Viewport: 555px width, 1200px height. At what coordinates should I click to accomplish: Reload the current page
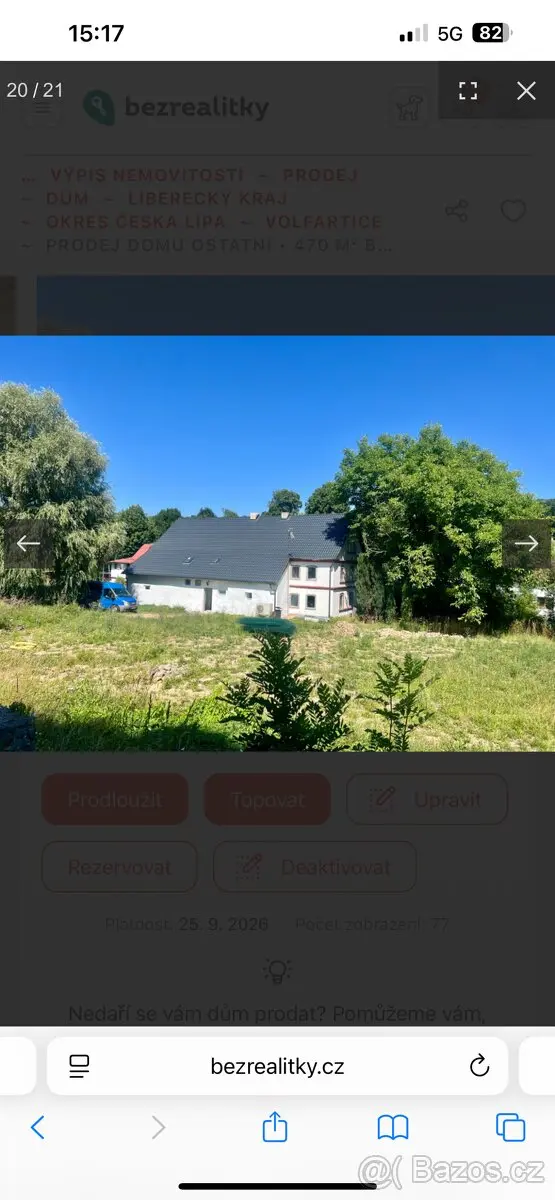pos(479,1066)
